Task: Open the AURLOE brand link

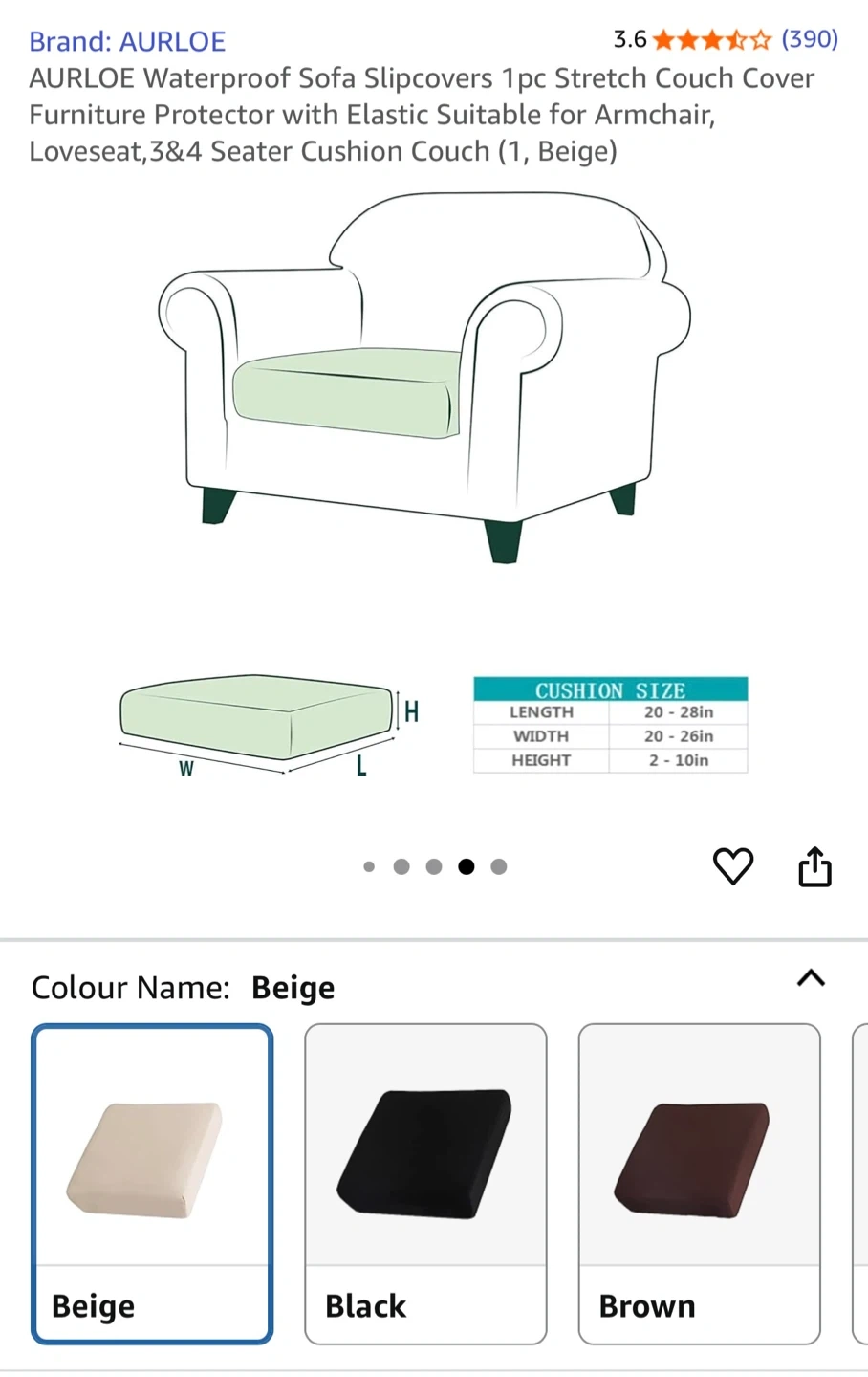Action: tap(127, 41)
